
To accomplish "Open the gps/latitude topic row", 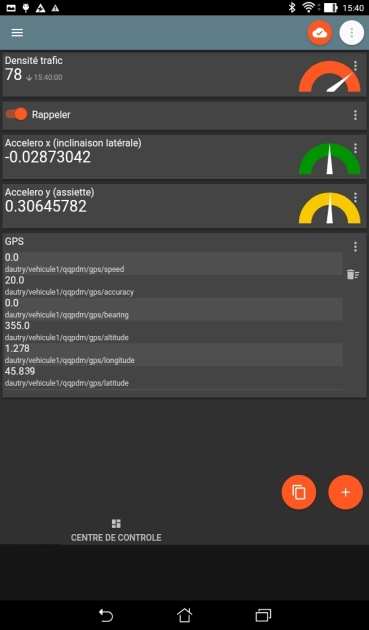I will click(x=174, y=377).
